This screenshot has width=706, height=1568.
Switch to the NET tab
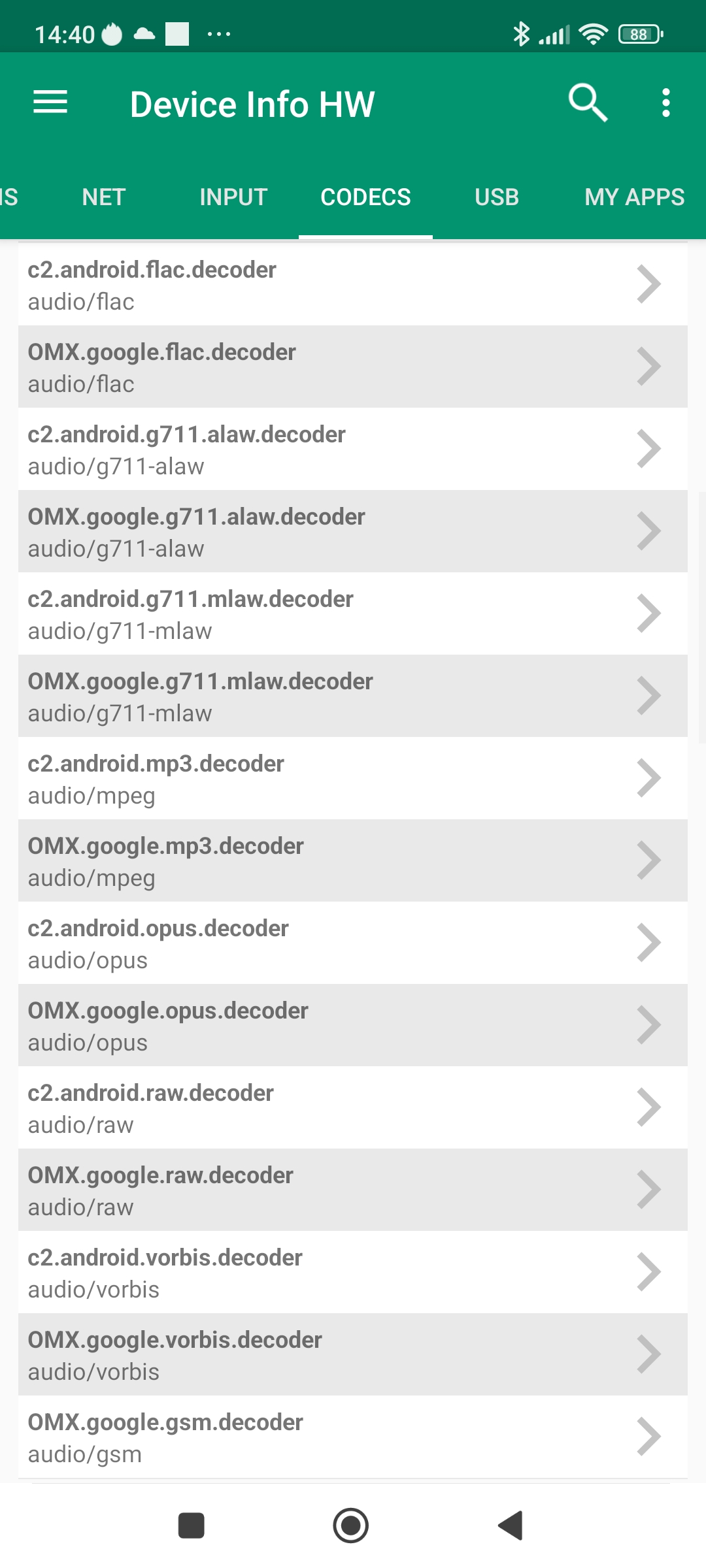pos(103,197)
